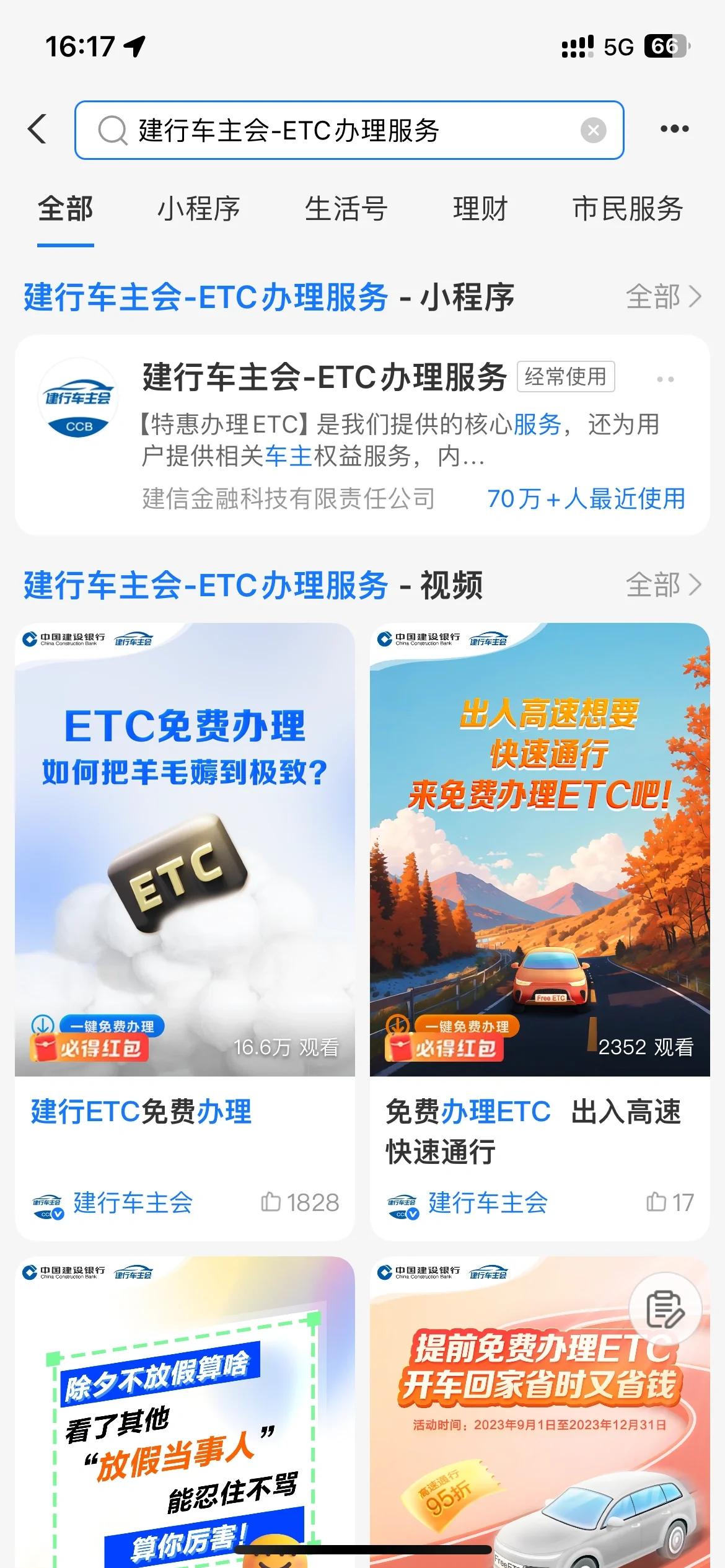Open the three-dot more options menu top right
The width and height of the screenshot is (725, 1568).
tap(675, 128)
